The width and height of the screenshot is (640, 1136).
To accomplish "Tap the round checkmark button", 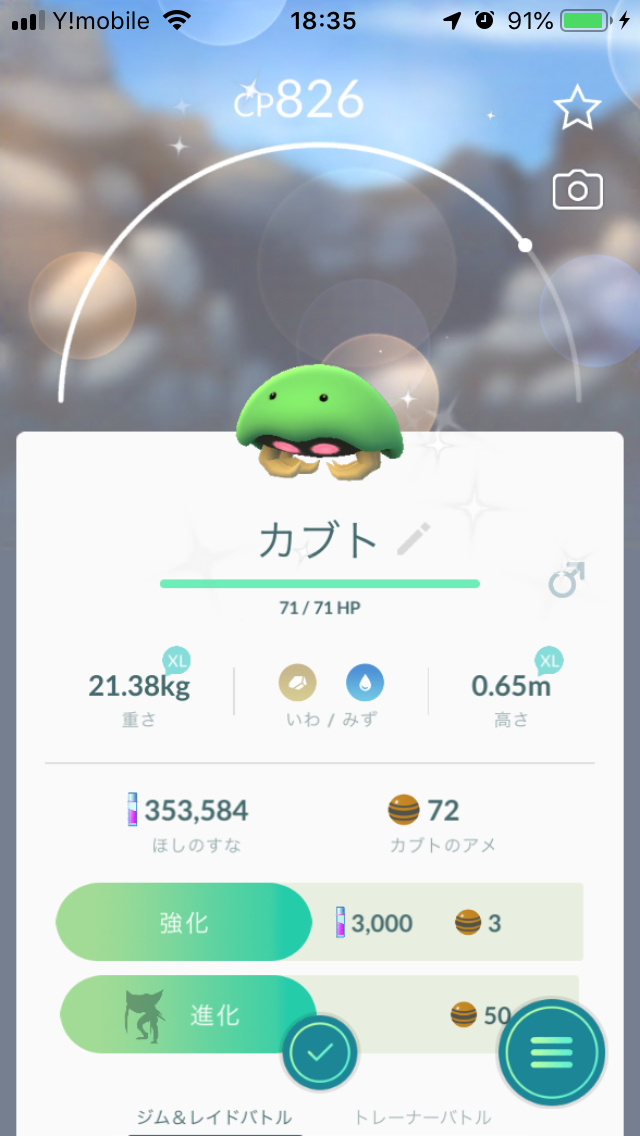I will (320, 1053).
